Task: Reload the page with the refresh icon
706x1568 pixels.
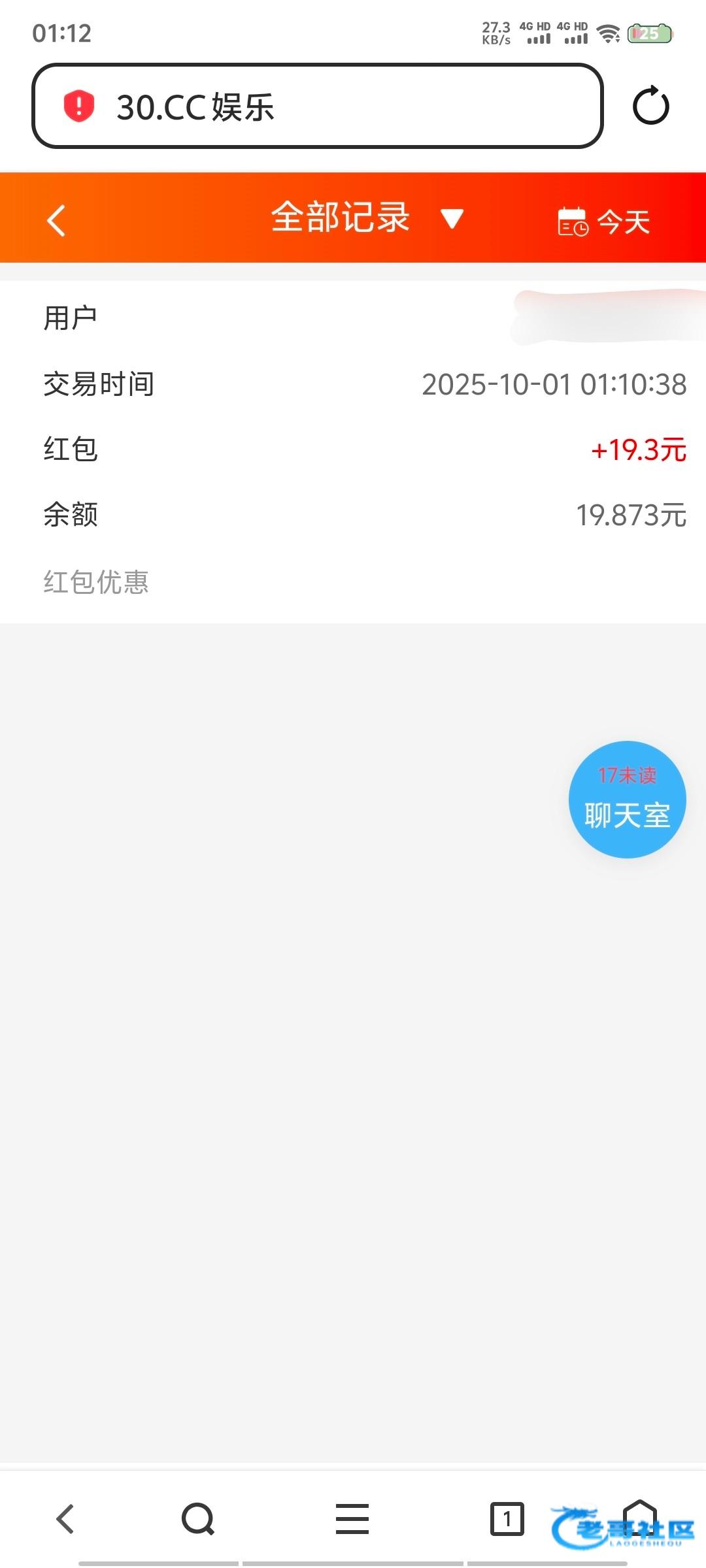Action: coord(650,106)
